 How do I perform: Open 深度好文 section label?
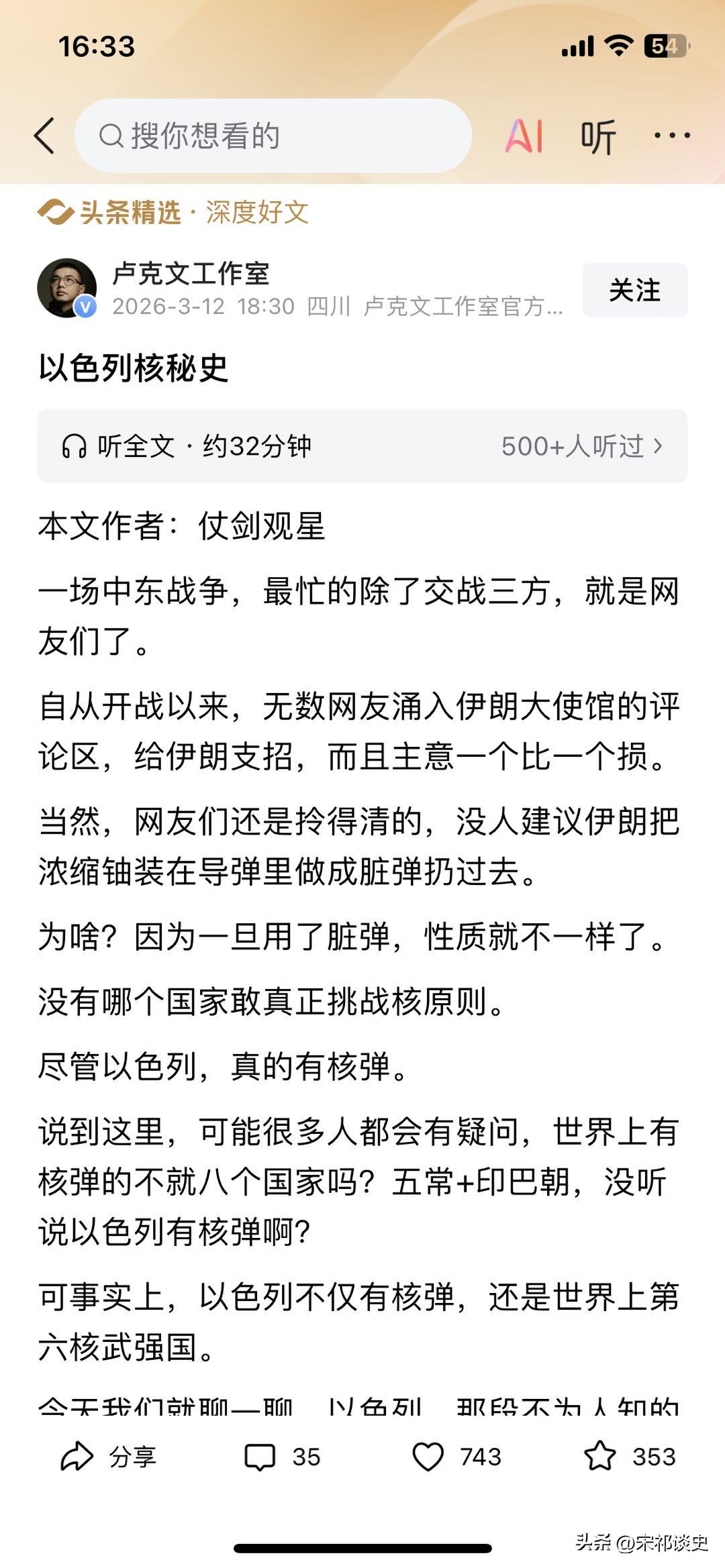[257, 213]
